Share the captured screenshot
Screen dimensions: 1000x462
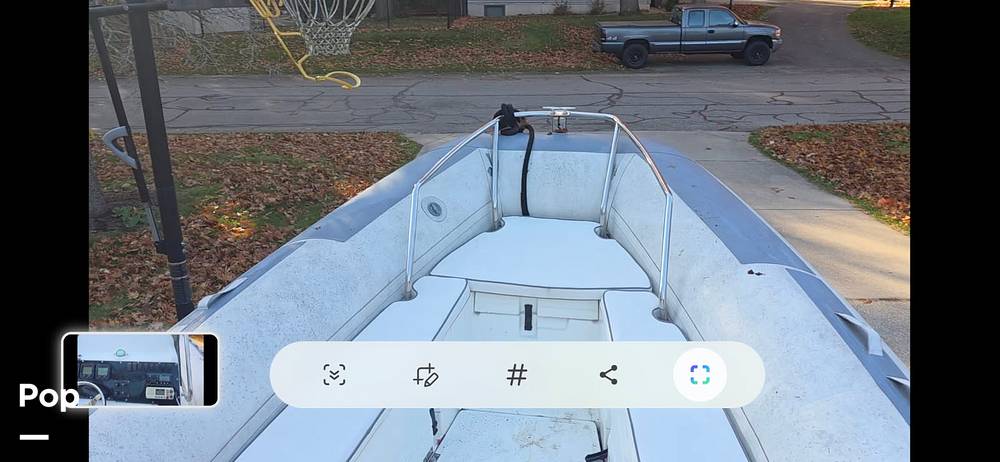click(608, 375)
